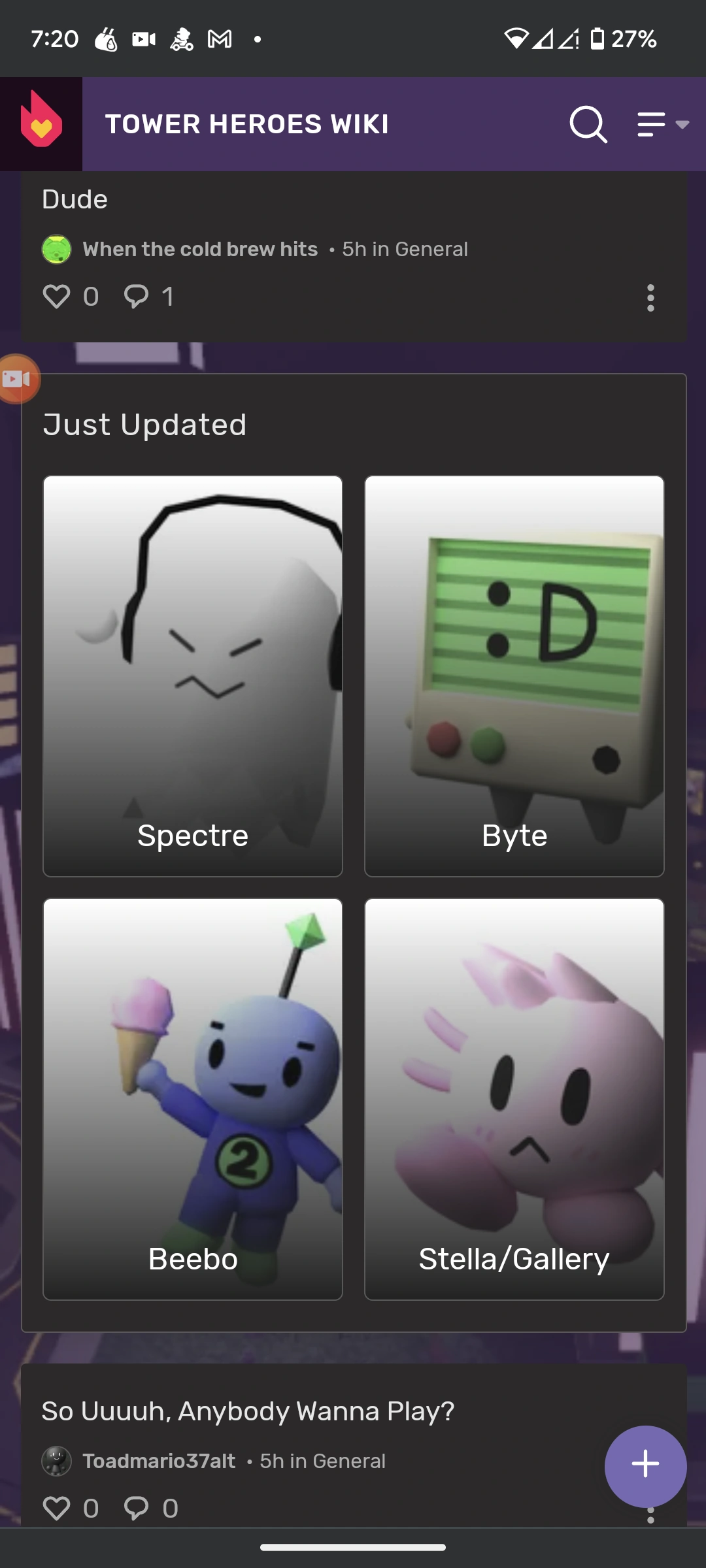
Task: Open the Spectre page card
Action: (193, 676)
